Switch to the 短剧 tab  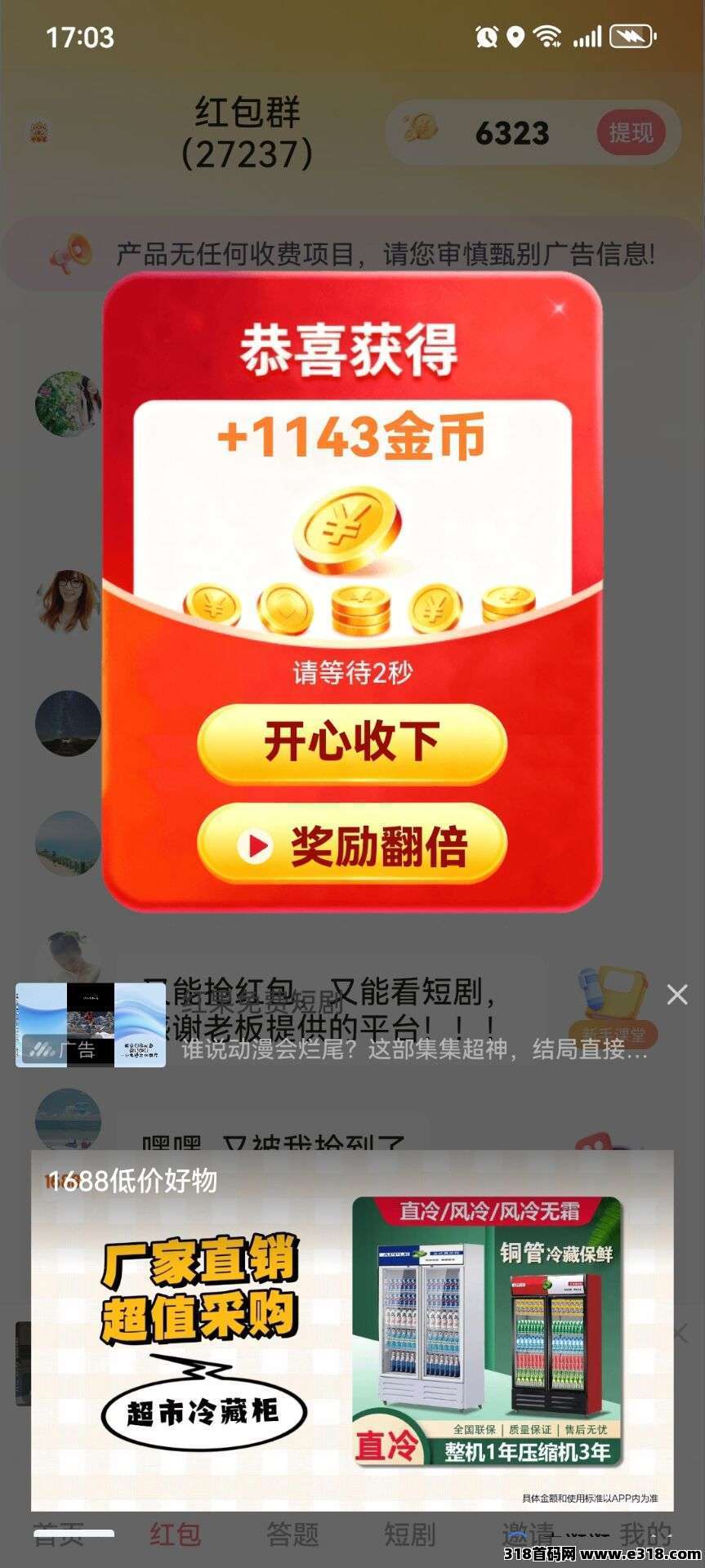click(409, 1534)
